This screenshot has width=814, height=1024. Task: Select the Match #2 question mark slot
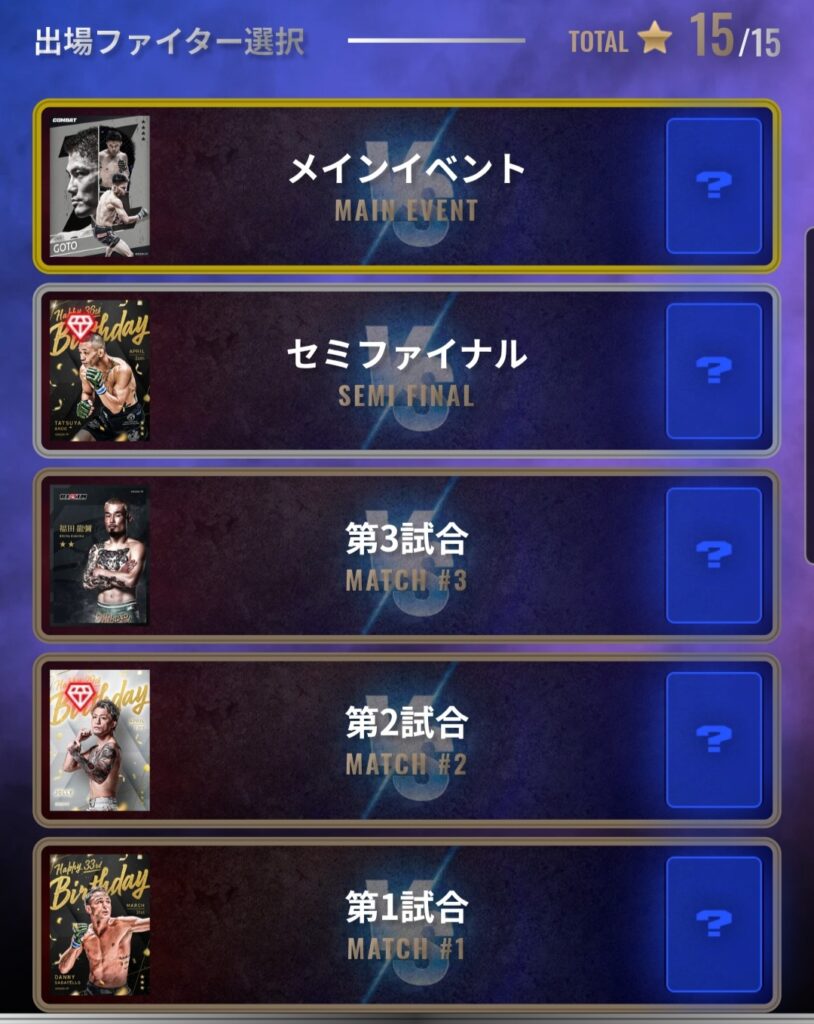click(x=714, y=740)
